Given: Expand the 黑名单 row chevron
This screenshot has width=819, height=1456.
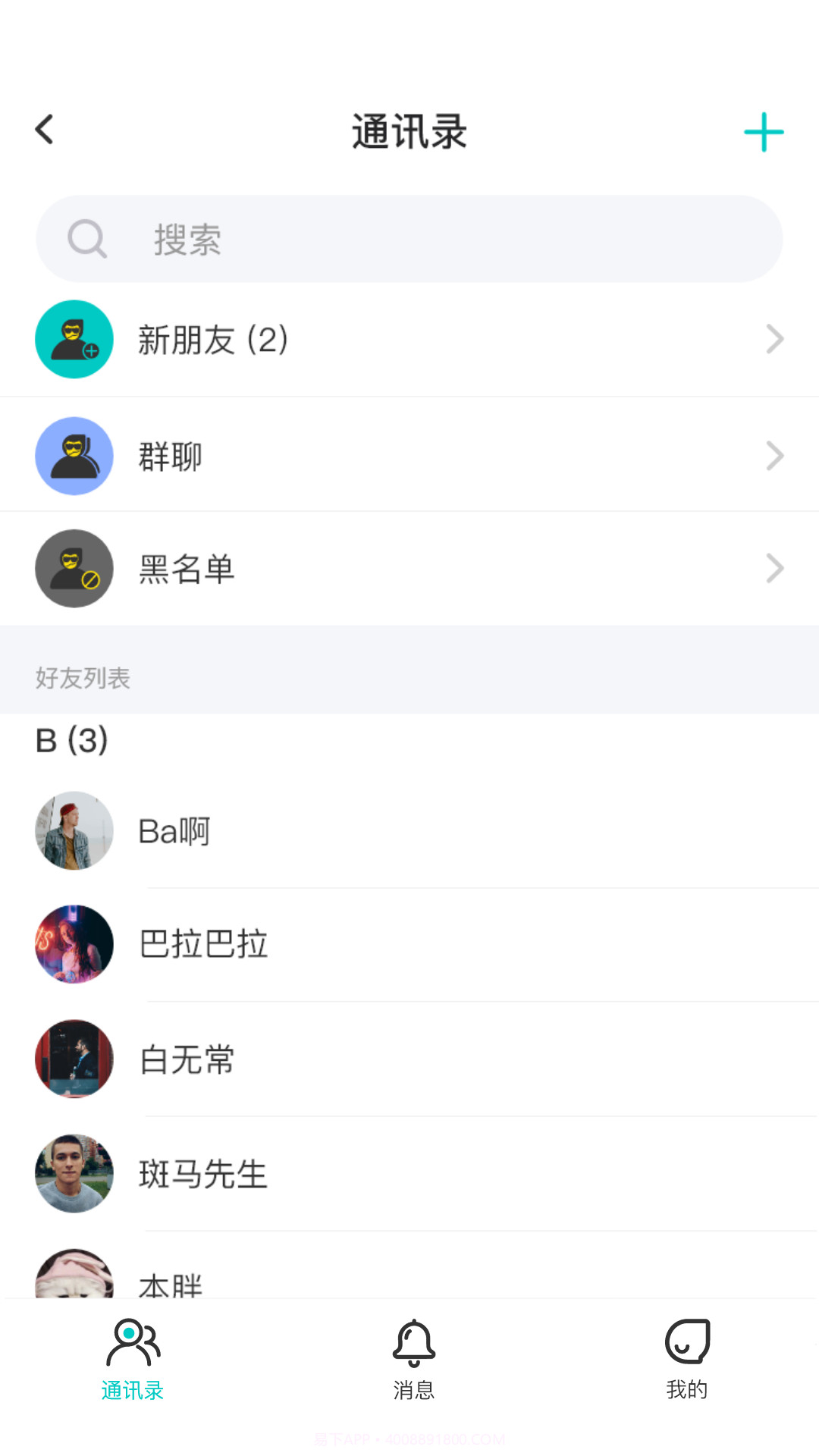Looking at the screenshot, I should point(774,569).
